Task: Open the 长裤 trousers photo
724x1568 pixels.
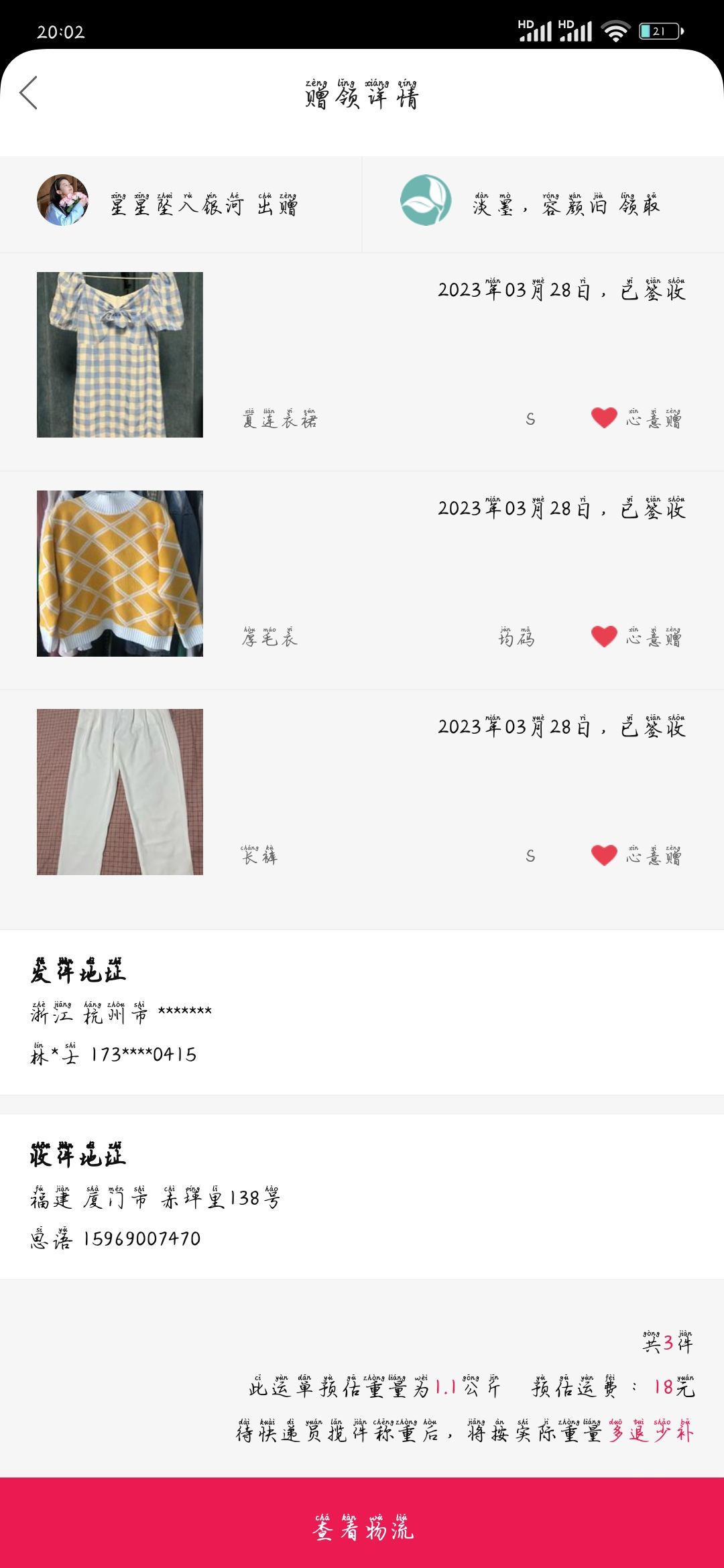Action: click(x=120, y=792)
